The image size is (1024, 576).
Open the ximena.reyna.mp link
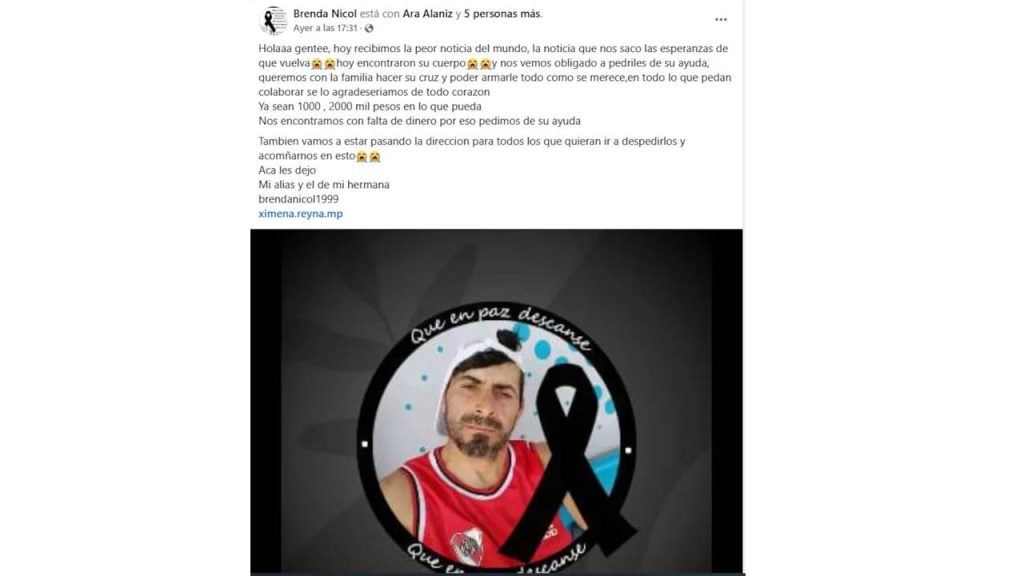pyautogui.click(x=300, y=214)
